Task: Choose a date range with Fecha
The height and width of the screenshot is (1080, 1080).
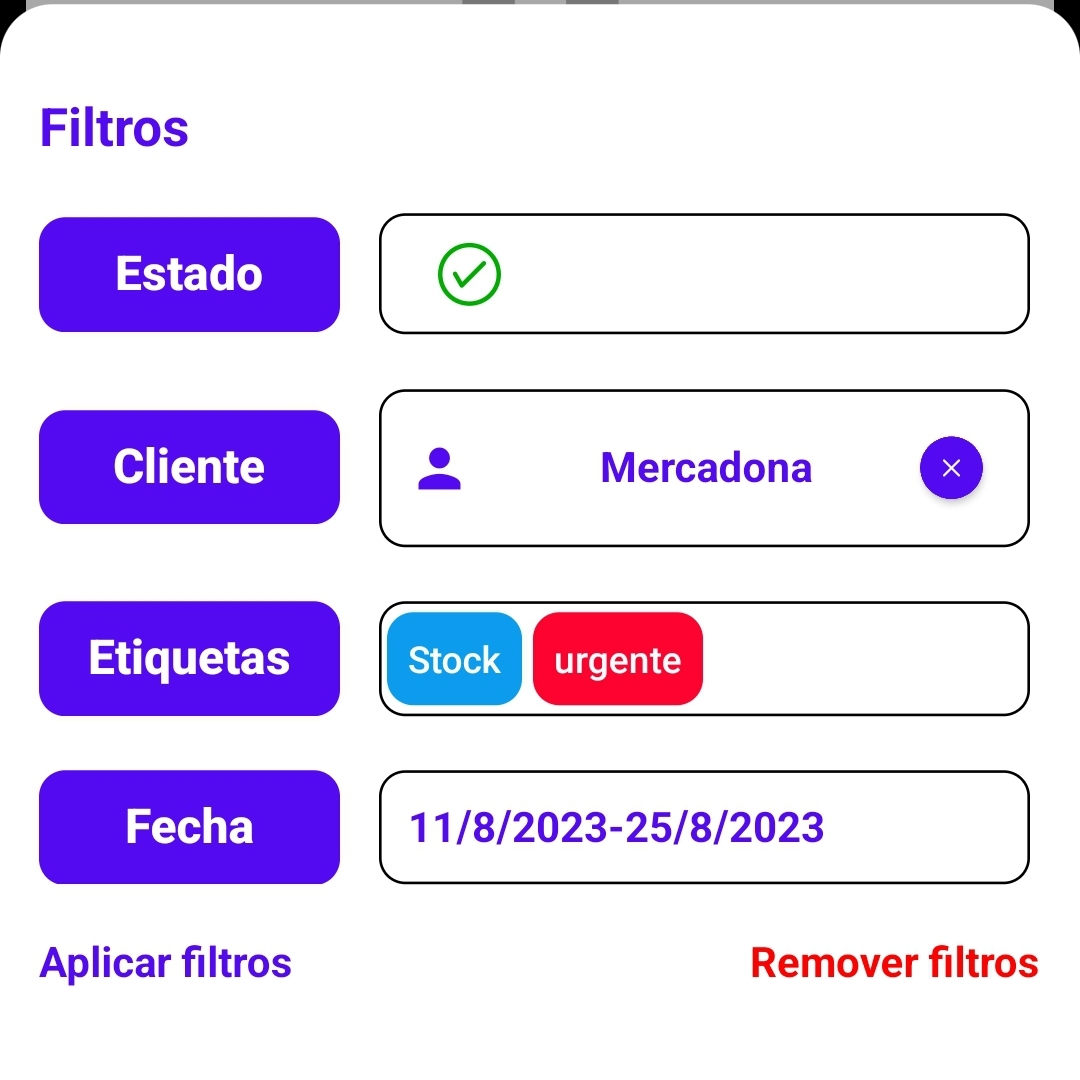Action: tap(189, 827)
